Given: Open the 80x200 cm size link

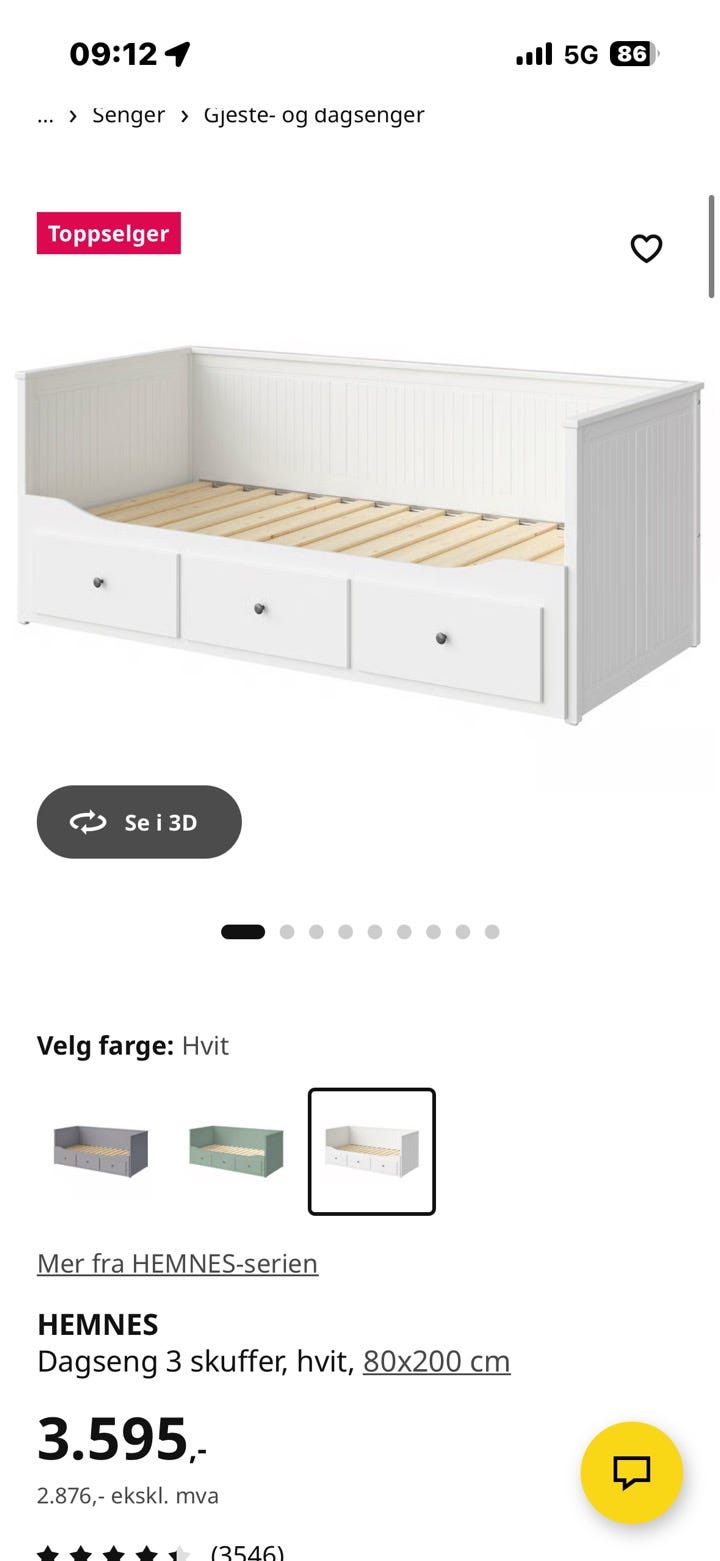Looking at the screenshot, I should click(437, 1362).
